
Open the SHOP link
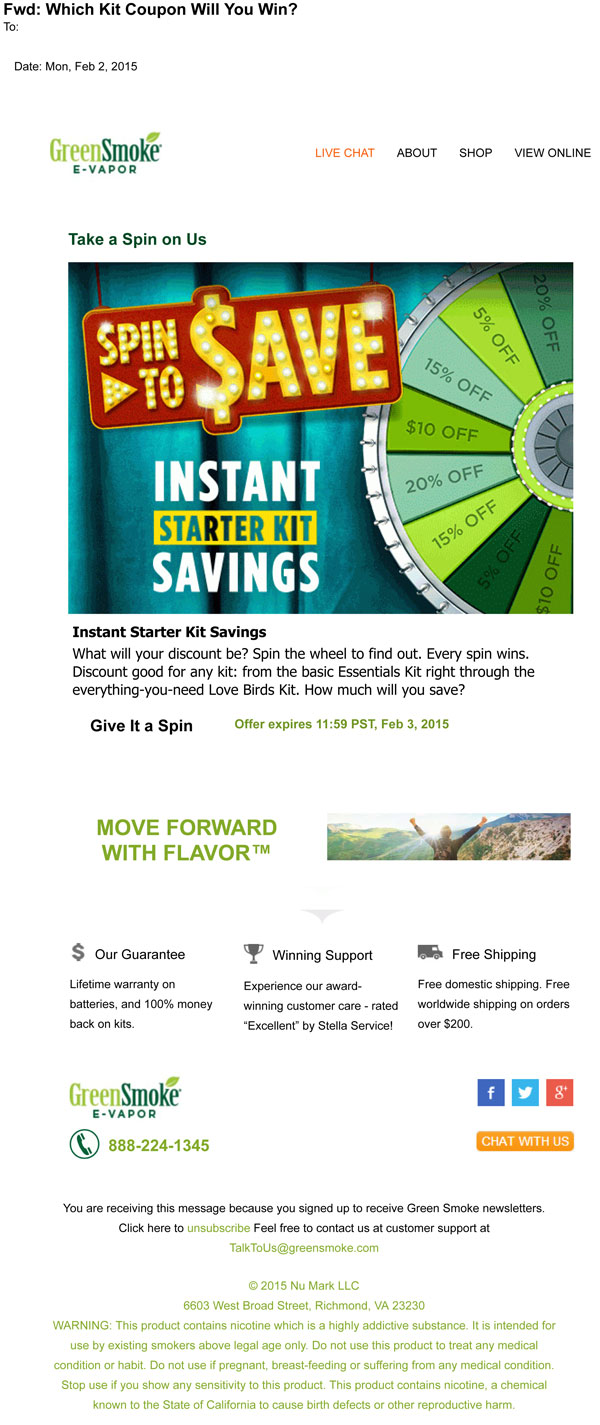click(475, 153)
